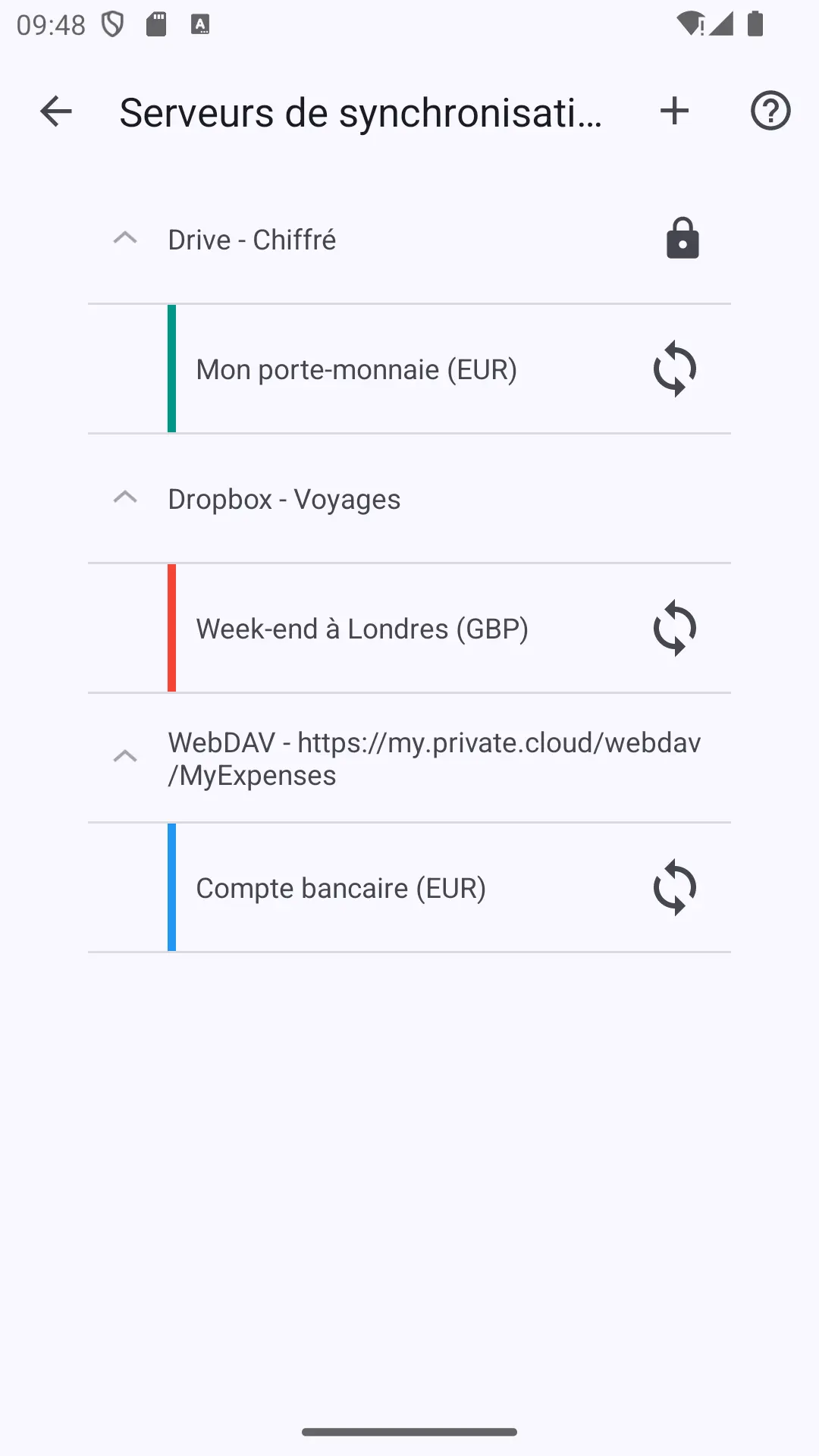Image resolution: width=819 pixels, height=1456 pixels.
Task: Add a new sync server
Action: click(674, 111)
